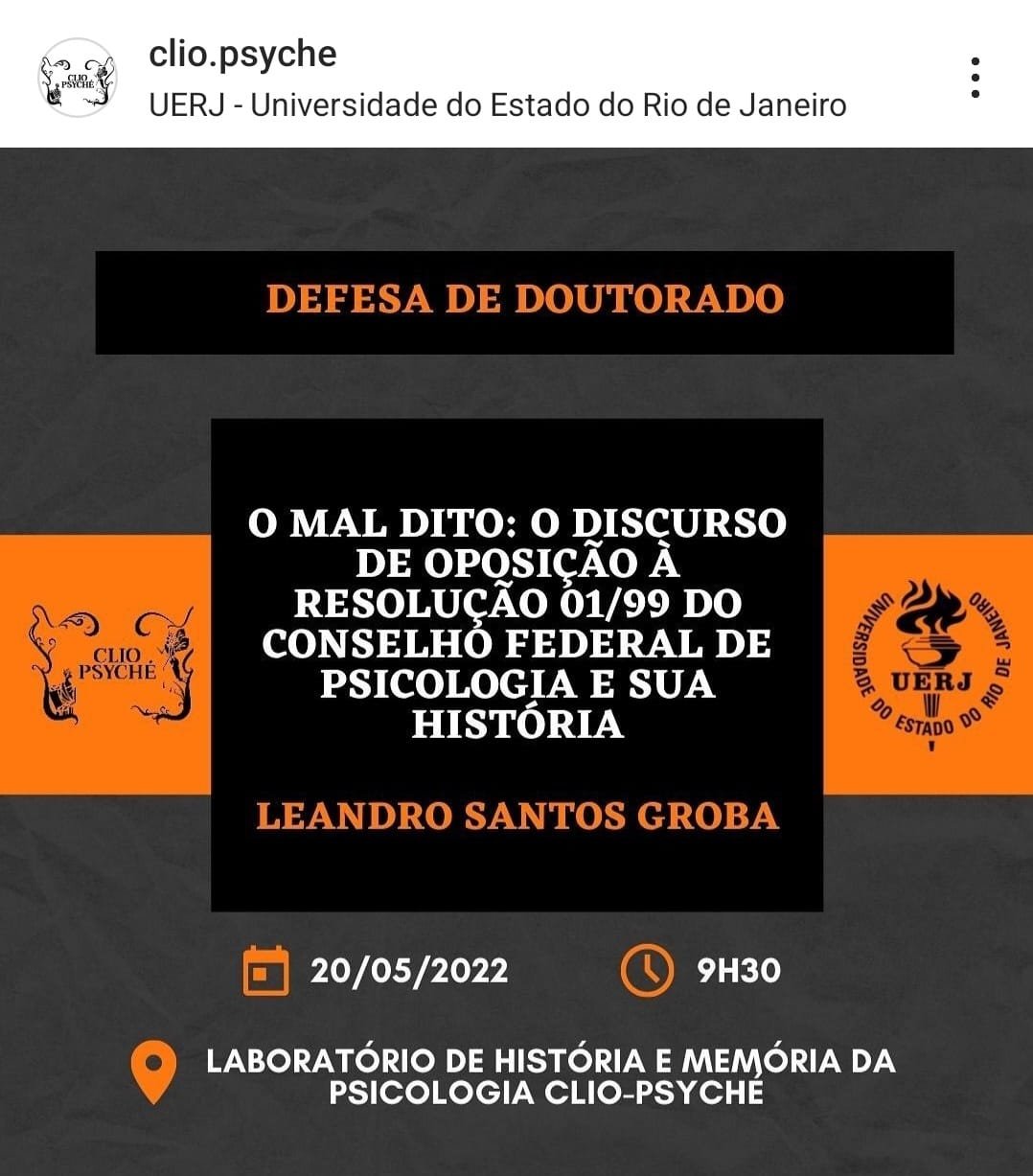The image size is (1033, 1176).
Task: Open the UERJ location tag
Action: pyautogui.click(x=497, y=104)
